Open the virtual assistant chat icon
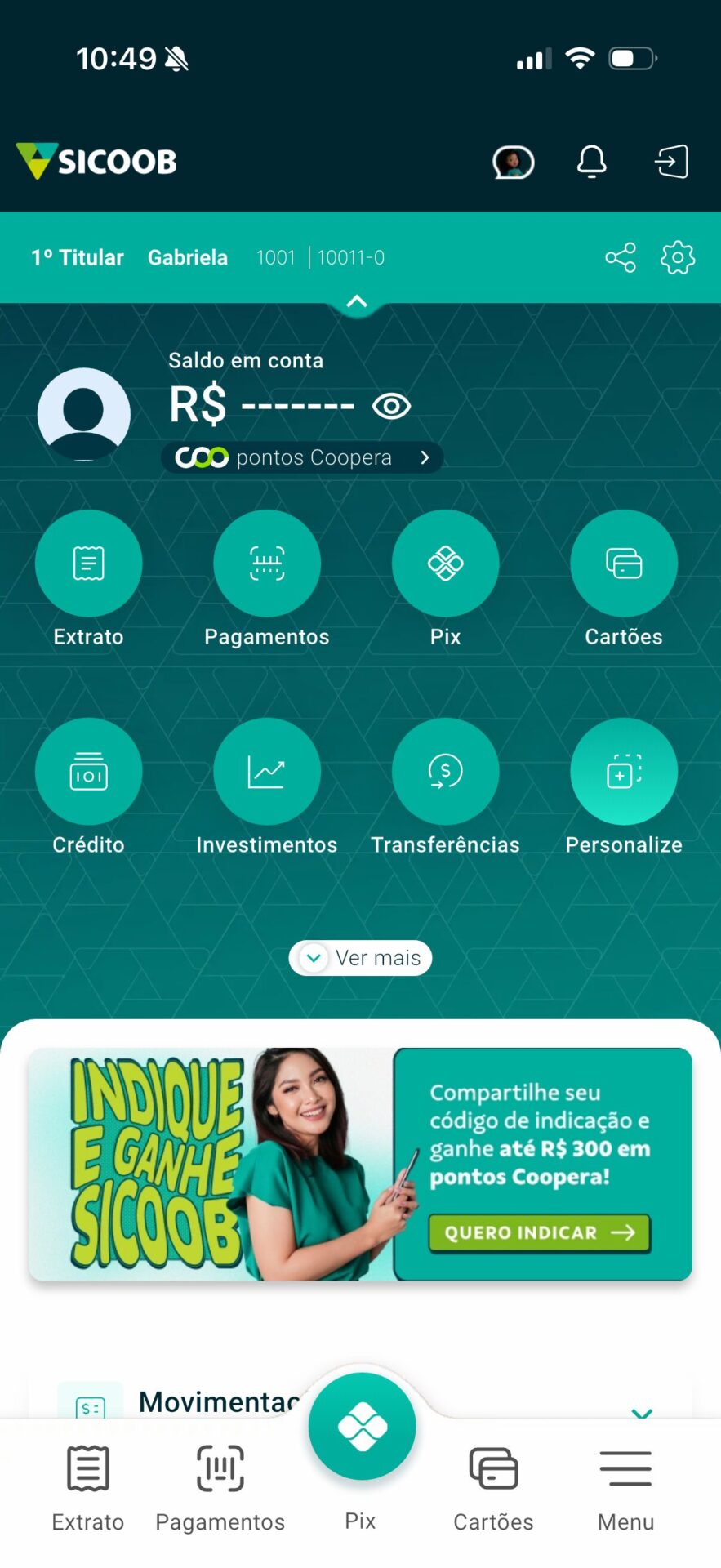This screenshot has width=721, height=1568. 513,162
